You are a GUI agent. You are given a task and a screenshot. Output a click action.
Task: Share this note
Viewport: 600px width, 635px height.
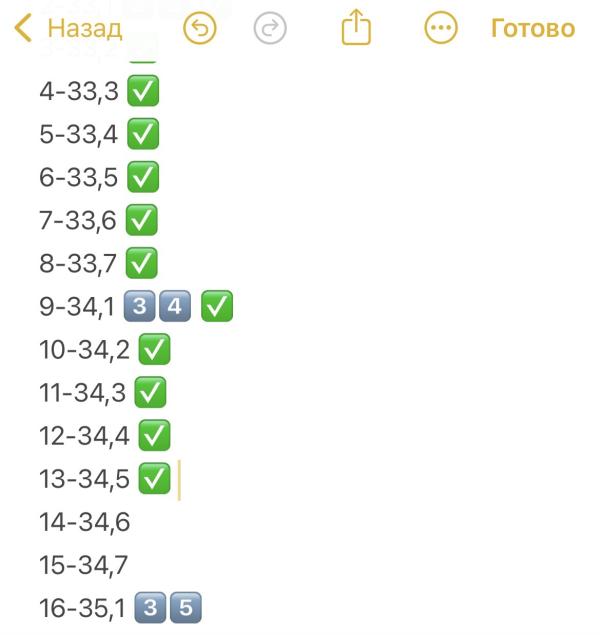pyautogui.click(x=356, y=27)
